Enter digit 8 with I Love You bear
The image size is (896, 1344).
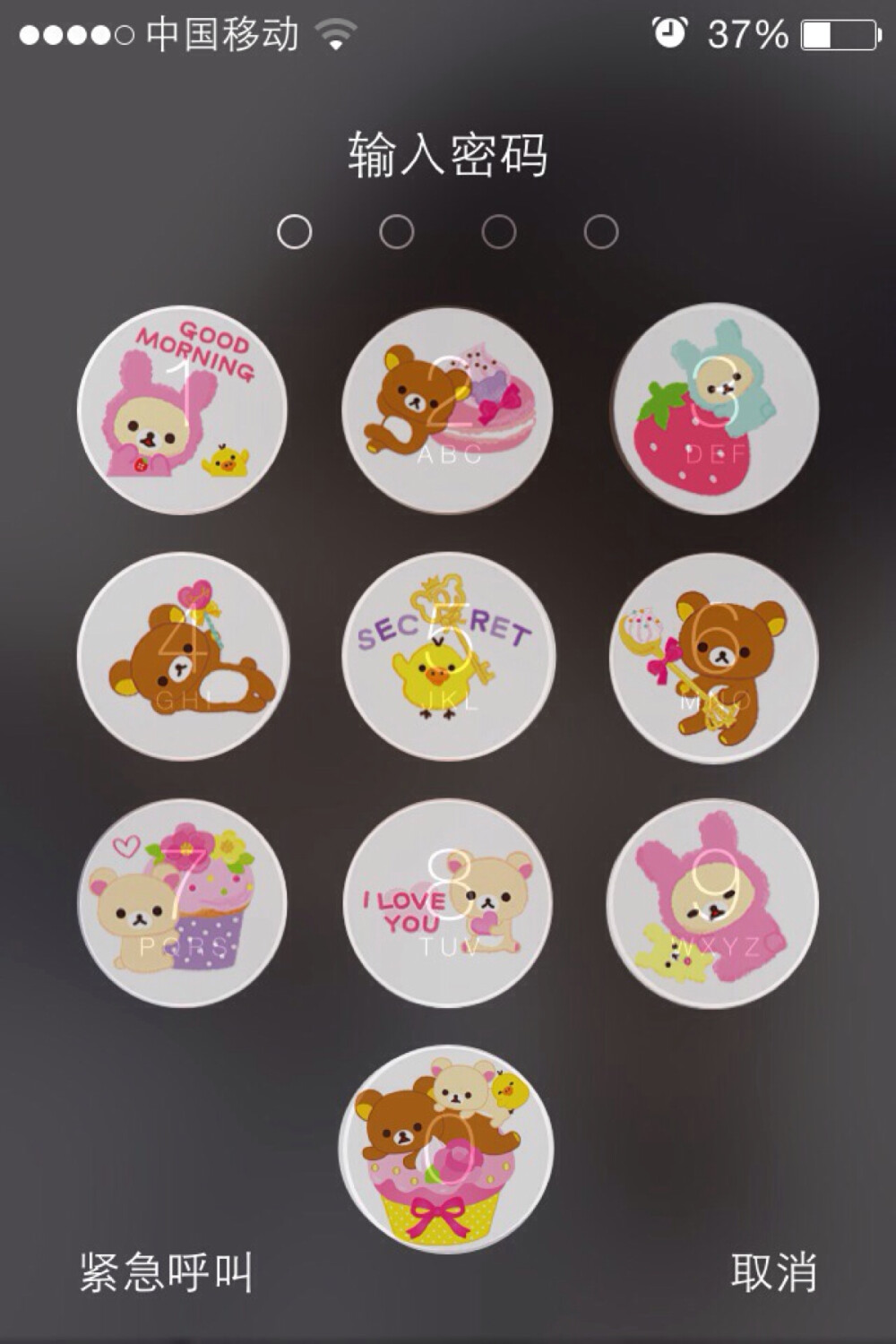448,902
